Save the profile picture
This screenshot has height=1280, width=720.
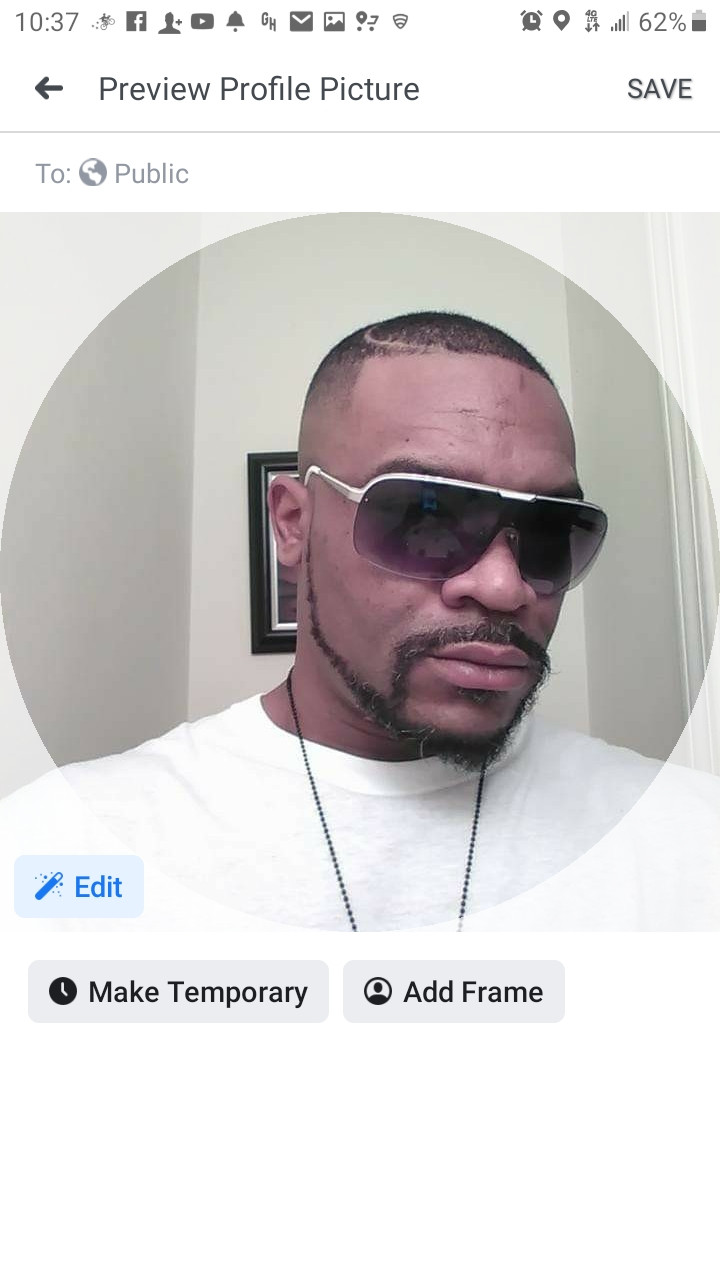tap(659, 89)
